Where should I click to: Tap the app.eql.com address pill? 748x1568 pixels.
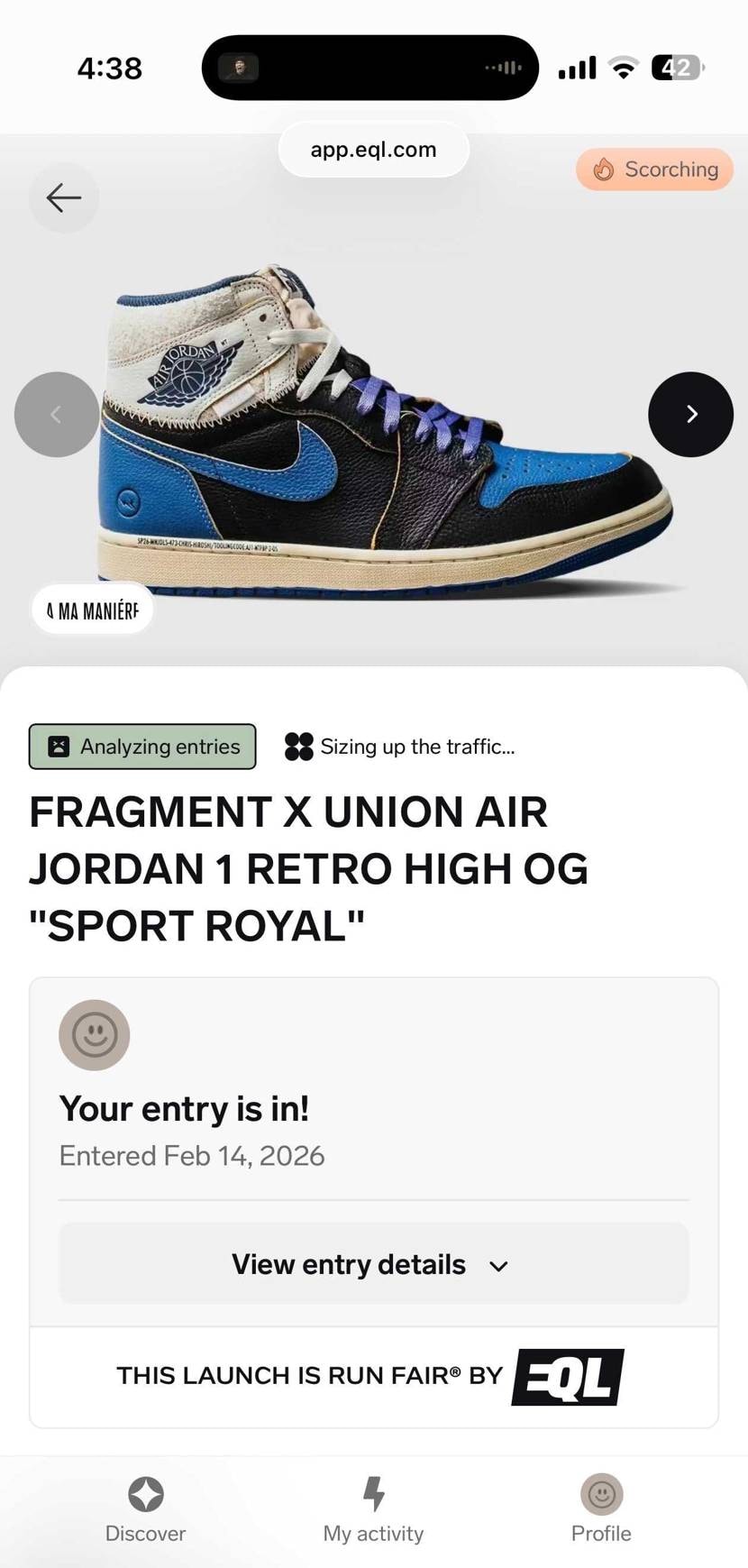point(373,150)
